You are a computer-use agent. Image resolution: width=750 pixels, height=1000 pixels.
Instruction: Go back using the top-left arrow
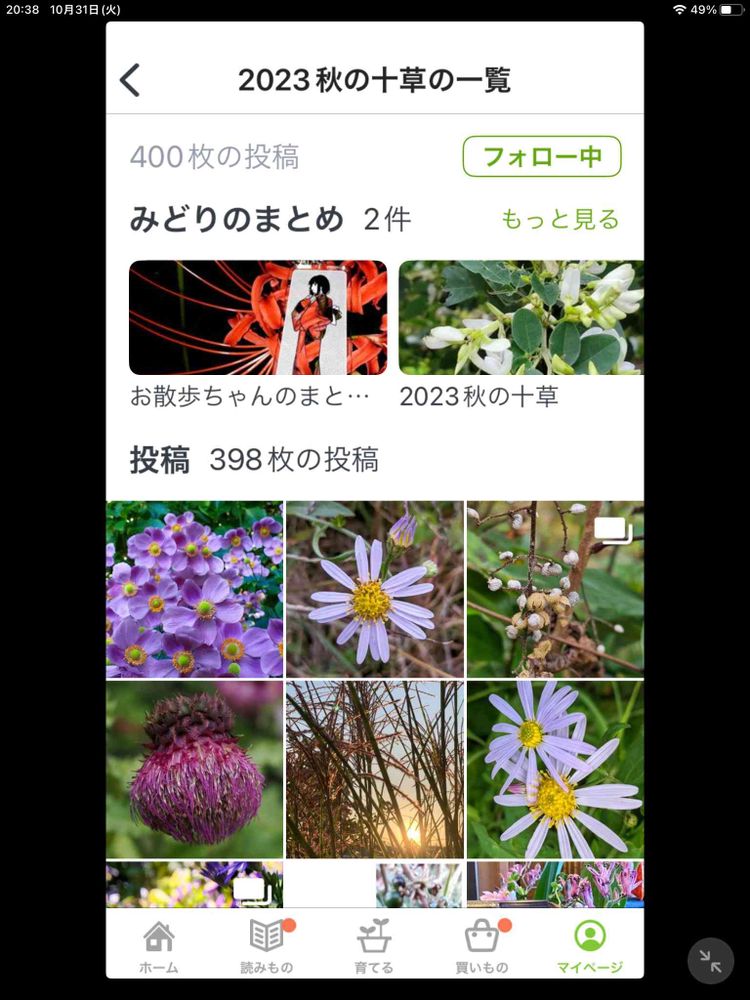click(130, 80)
